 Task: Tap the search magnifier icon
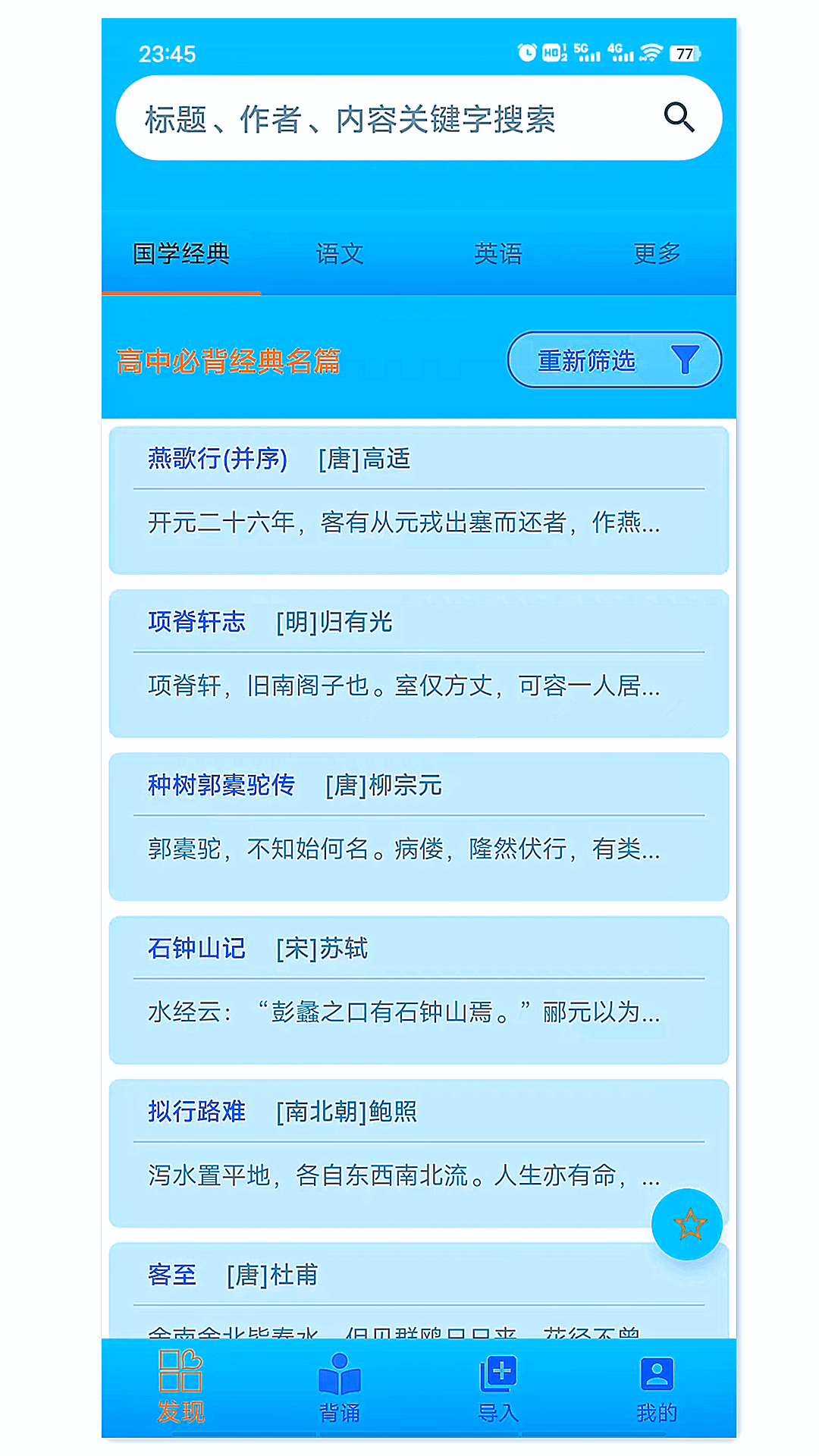679,118
